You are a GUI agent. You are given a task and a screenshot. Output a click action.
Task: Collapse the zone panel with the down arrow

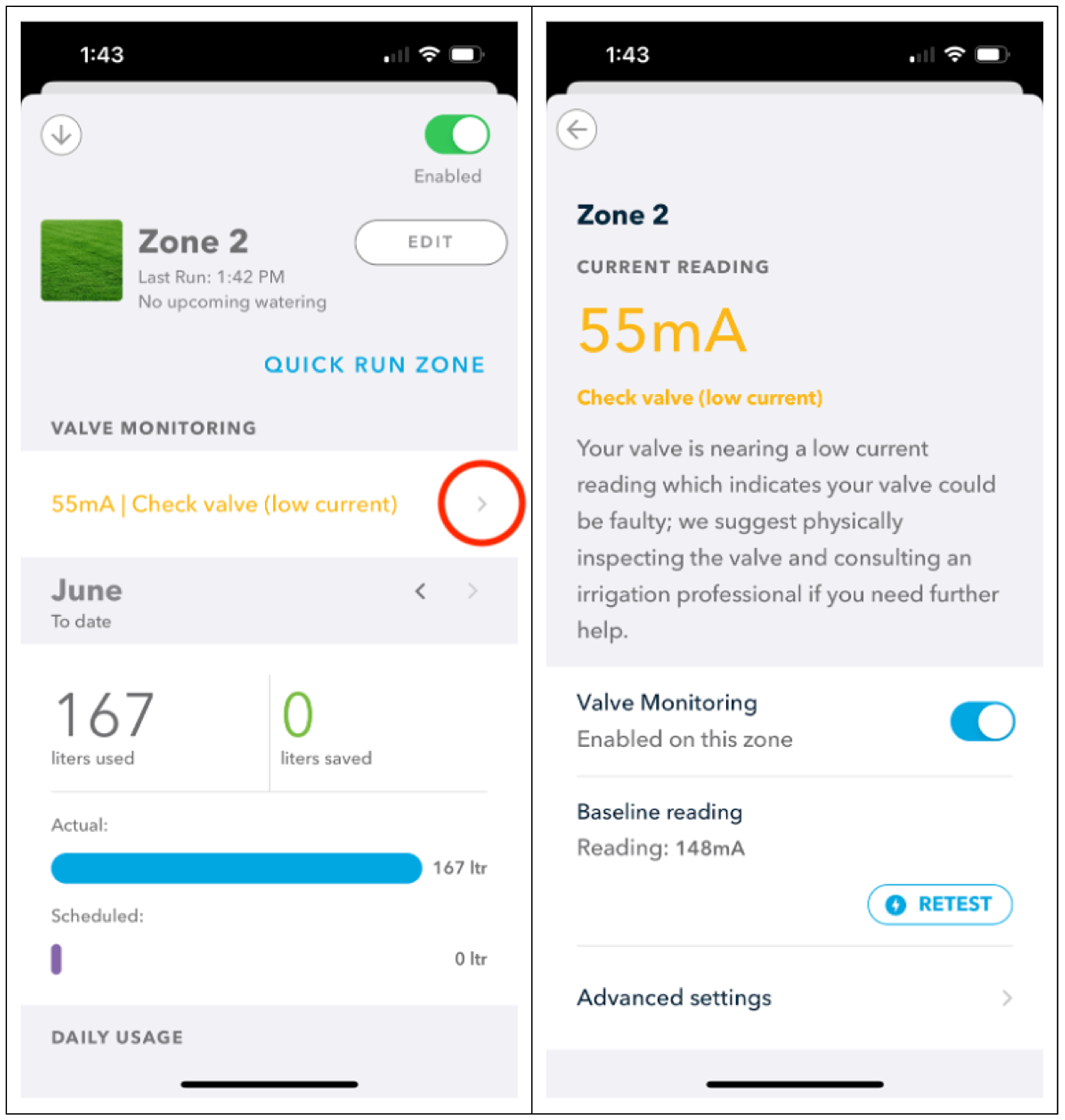[x=61, y=135]
